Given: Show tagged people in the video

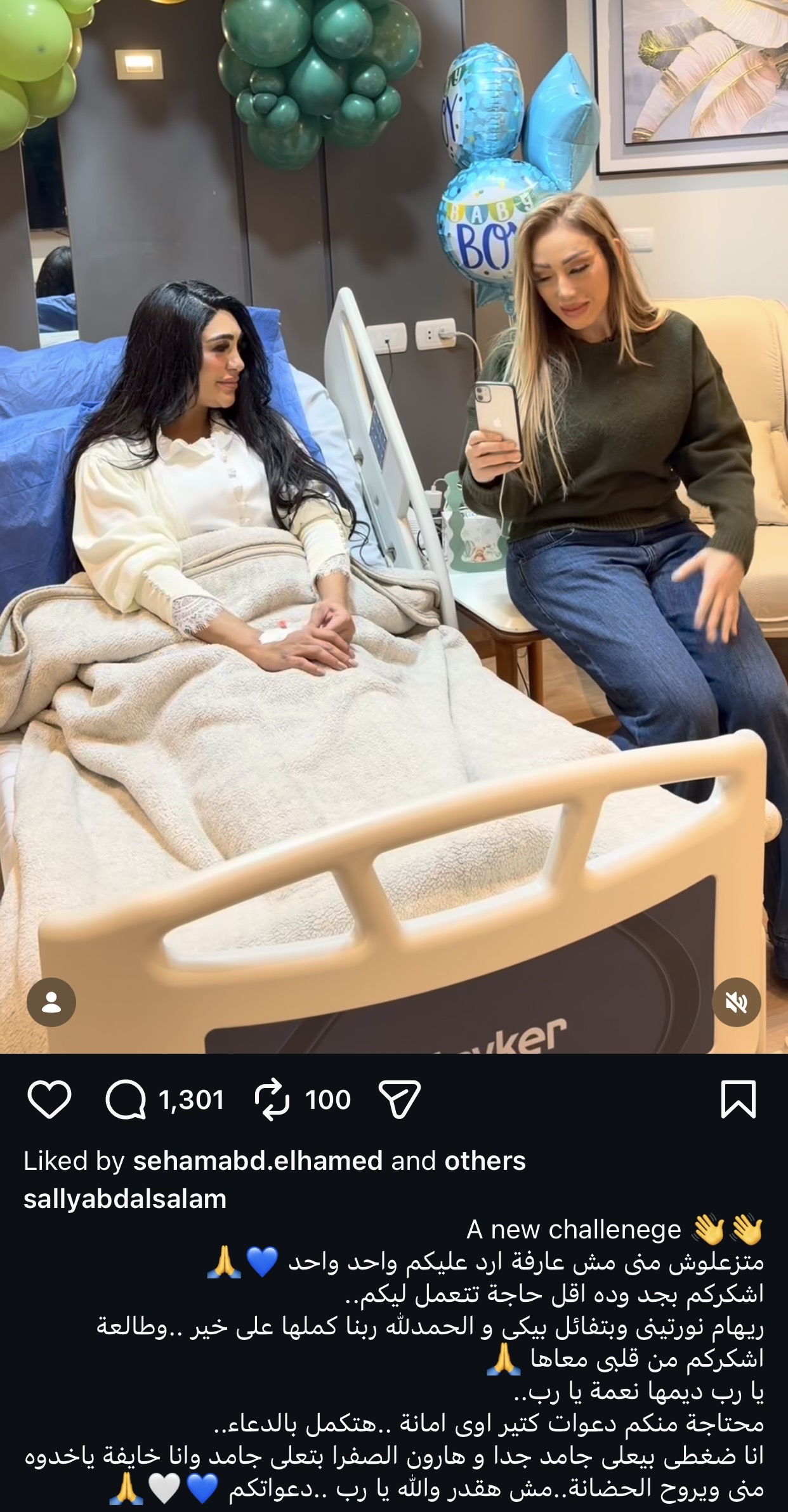Looking at the screenshot, I should tap(51, 1002).
